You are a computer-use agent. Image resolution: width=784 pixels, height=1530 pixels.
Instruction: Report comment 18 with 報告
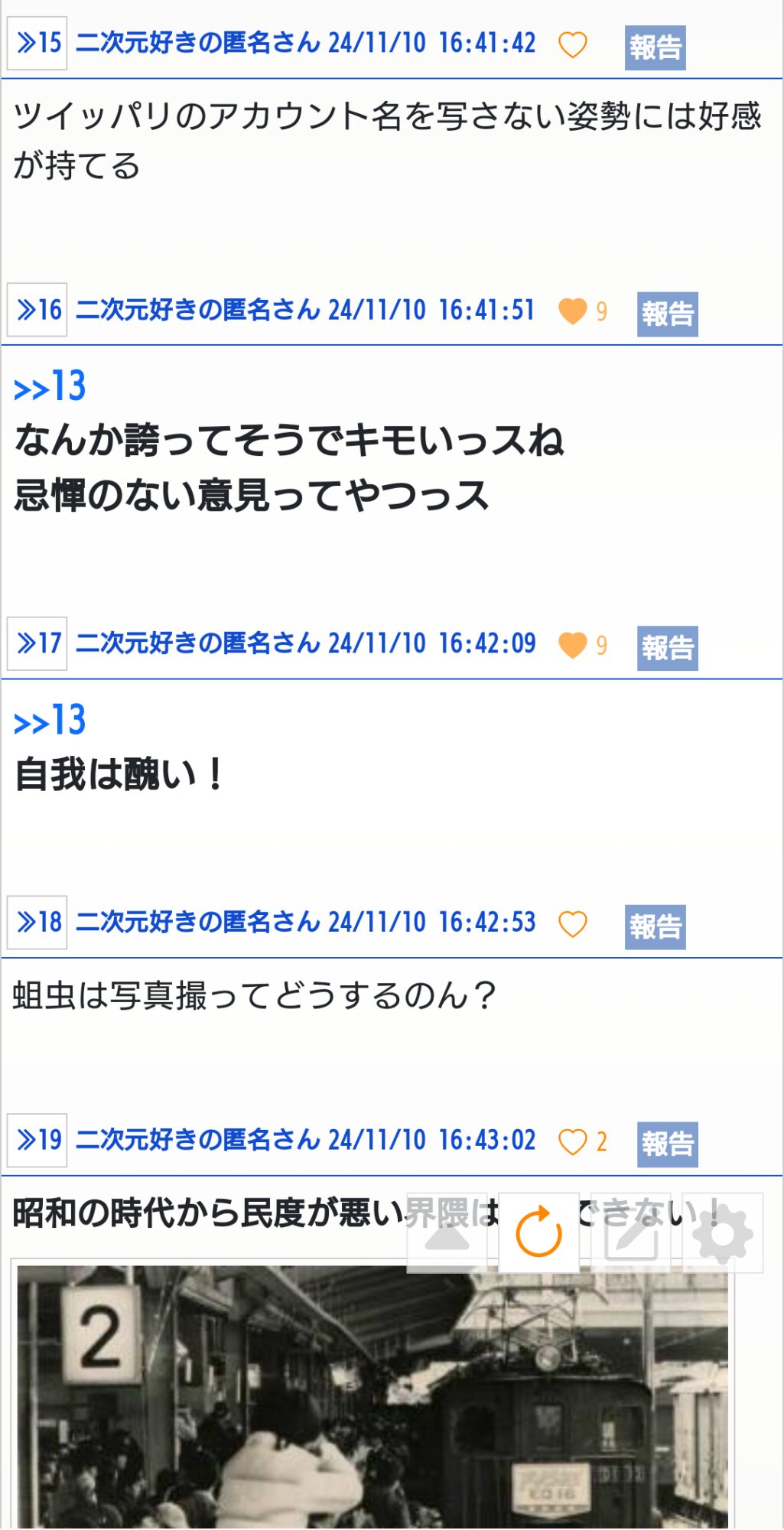point(655,926)
